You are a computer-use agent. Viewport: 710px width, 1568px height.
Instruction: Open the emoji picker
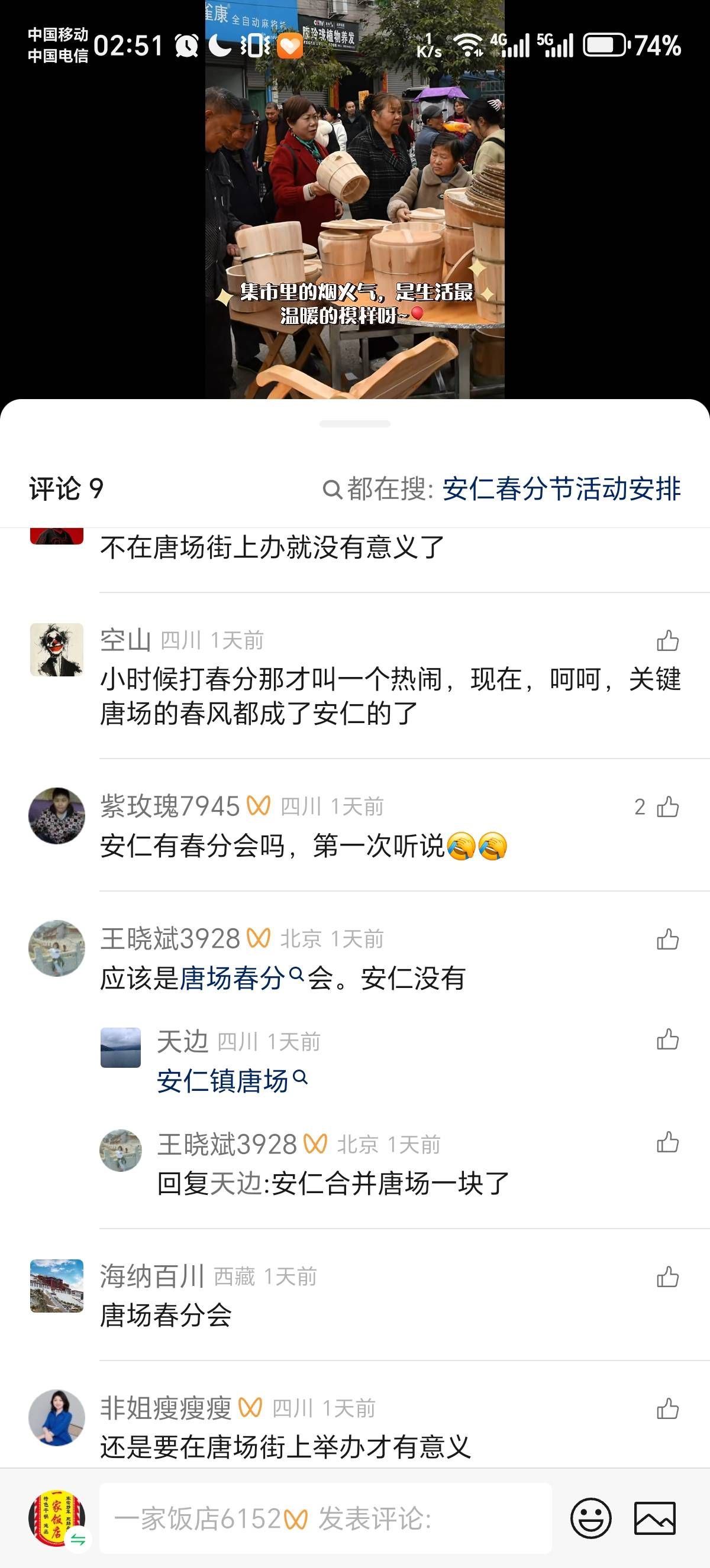click(x=590, y=1518)
